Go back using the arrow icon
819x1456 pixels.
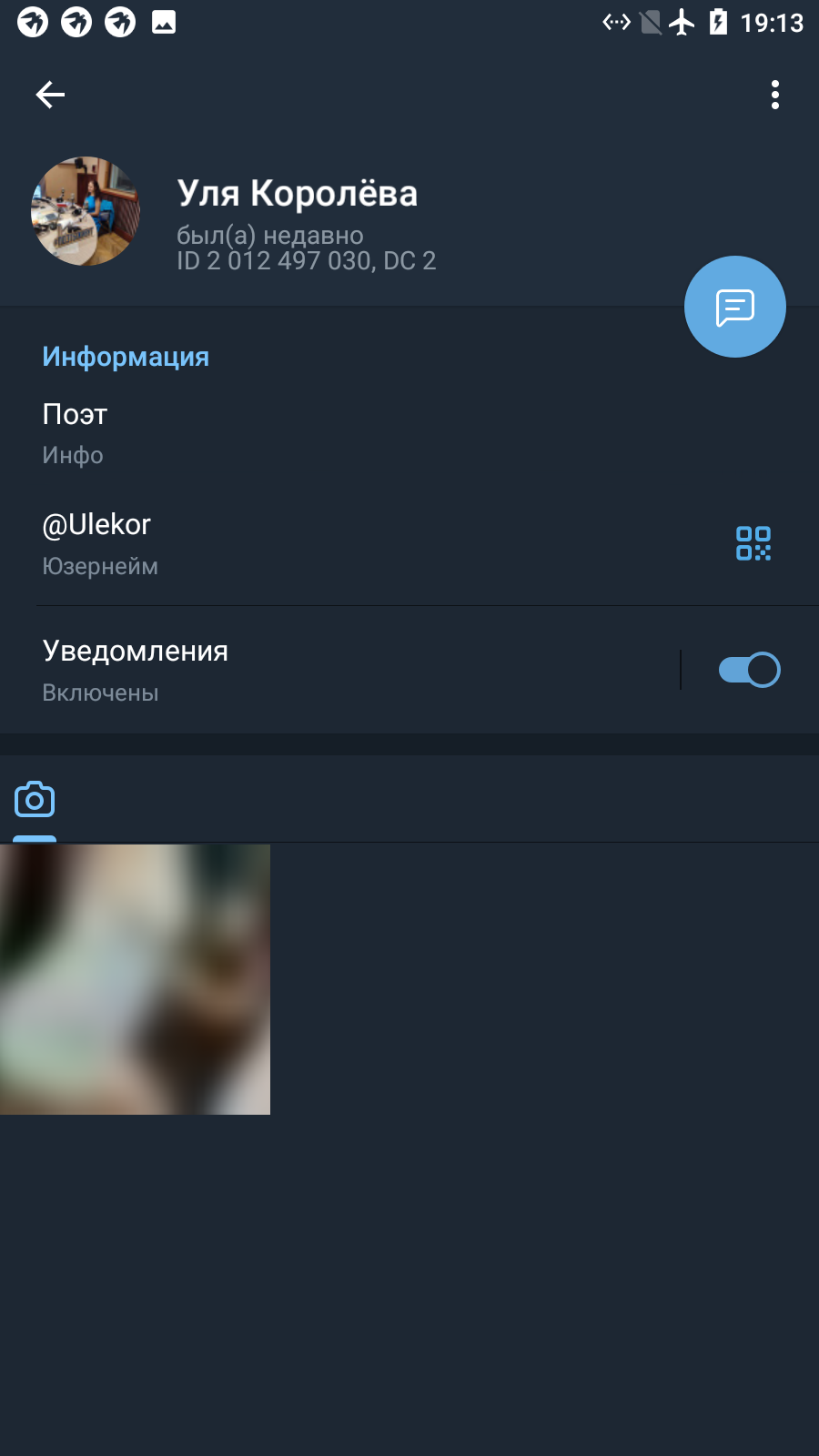[x=50, y=95]
